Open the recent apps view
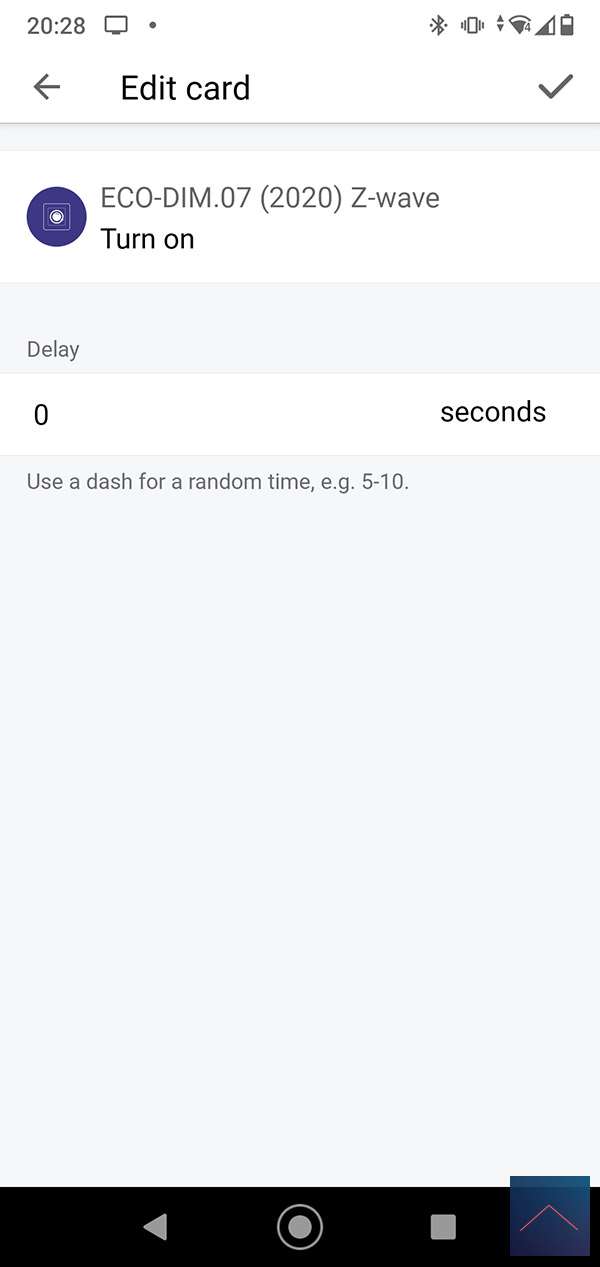 tap(442, 1226)
